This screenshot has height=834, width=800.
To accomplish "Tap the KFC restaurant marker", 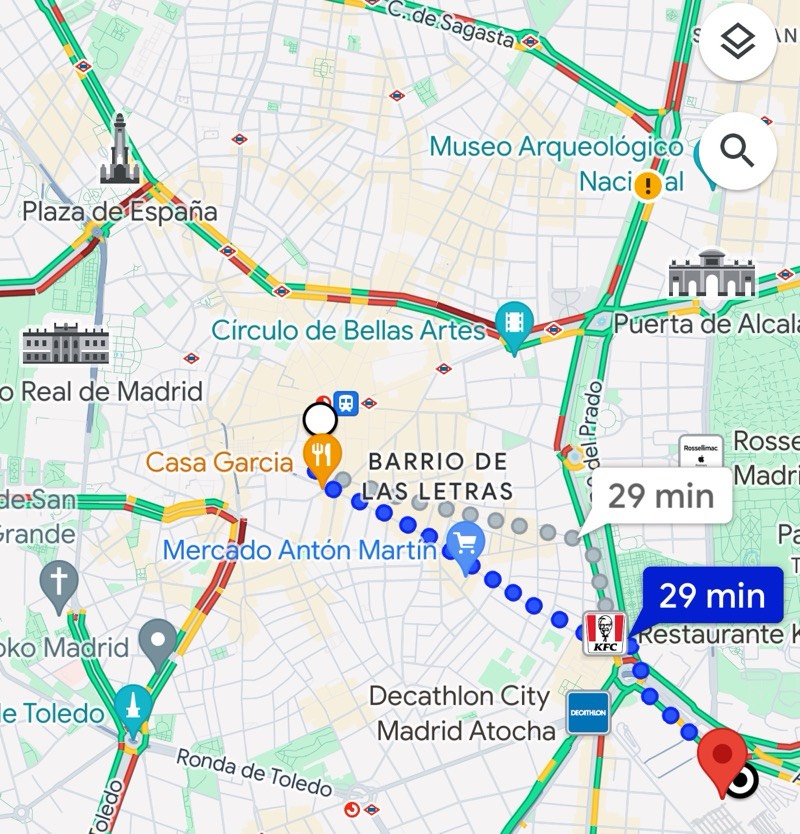I will point(605,632).
